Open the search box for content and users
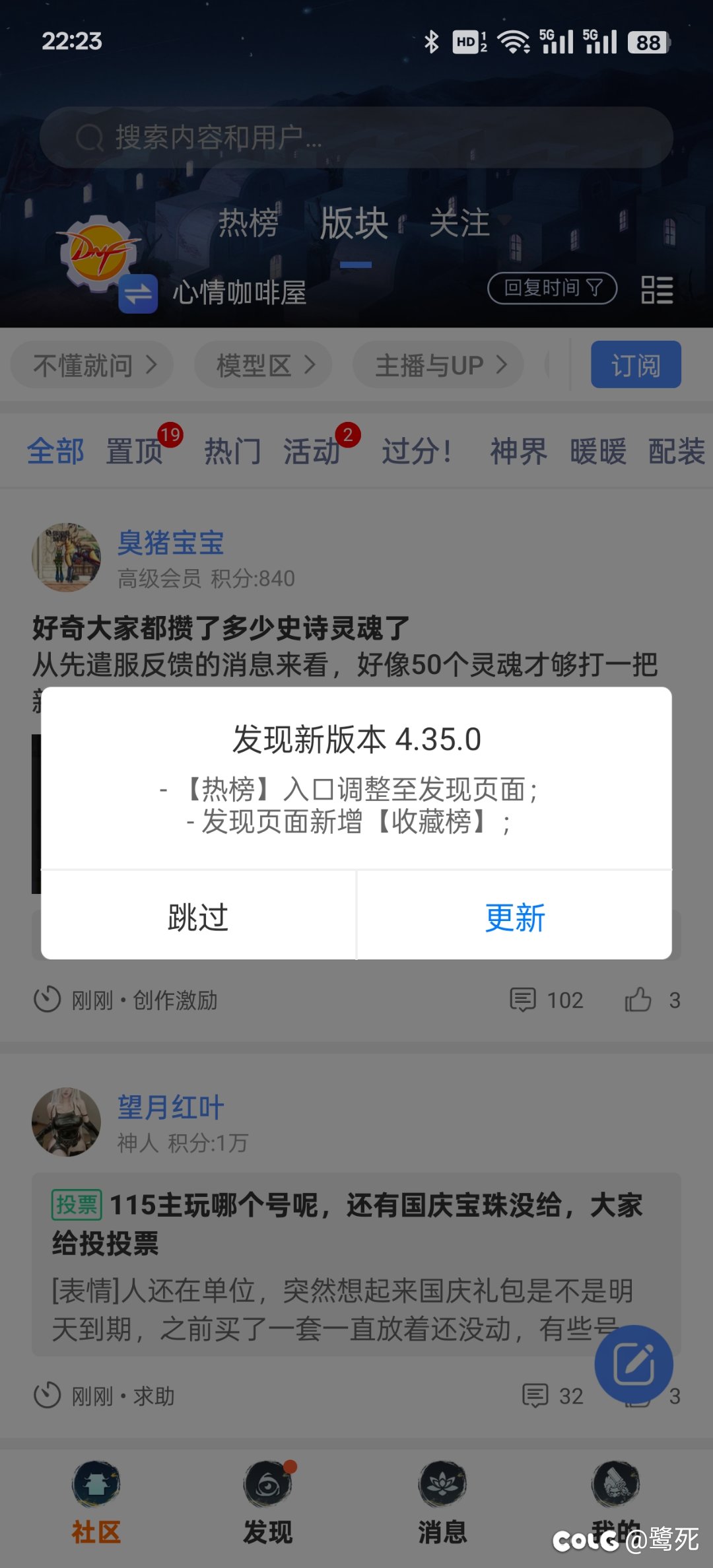Viewport: 713px width, 1568px height. (x=356, y=137)
